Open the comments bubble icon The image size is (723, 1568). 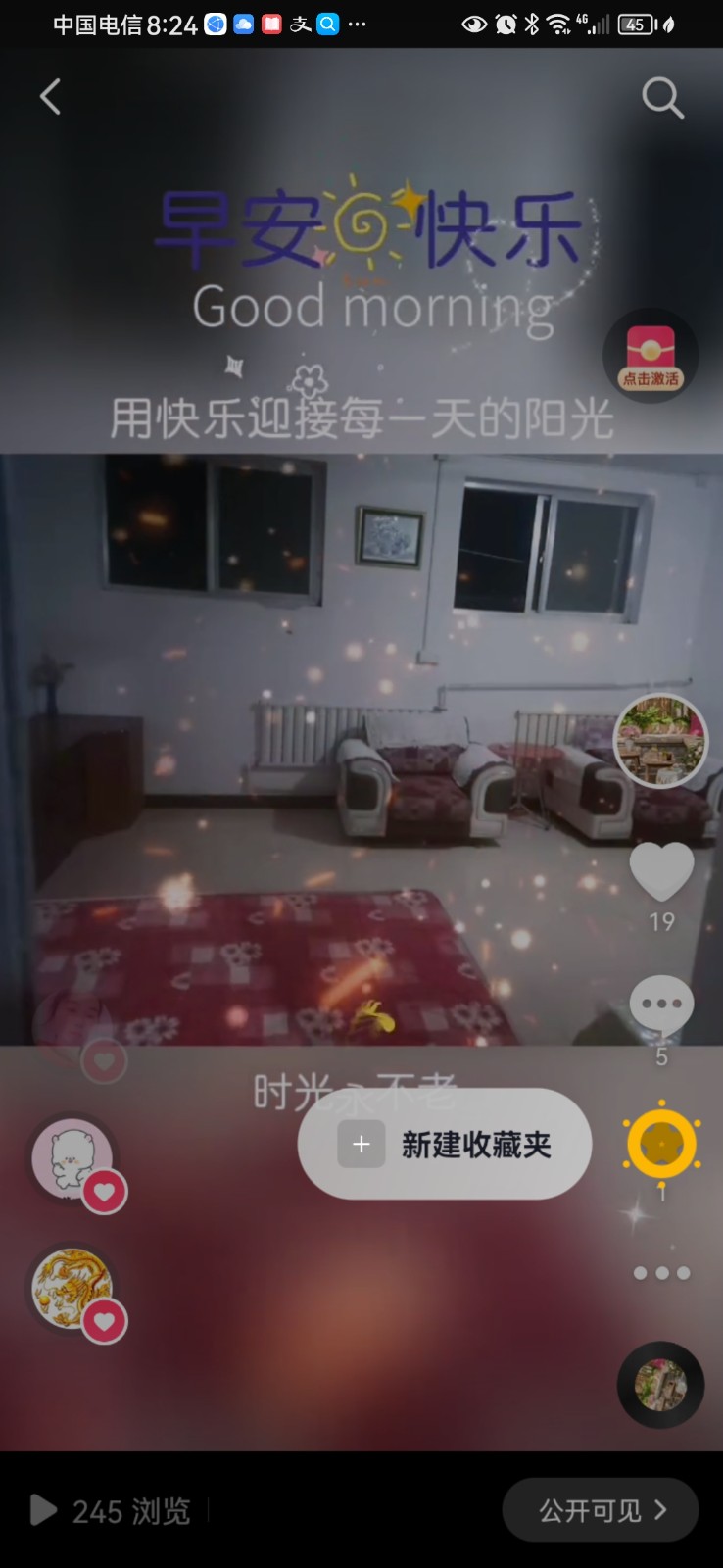tap(661, 1005)
